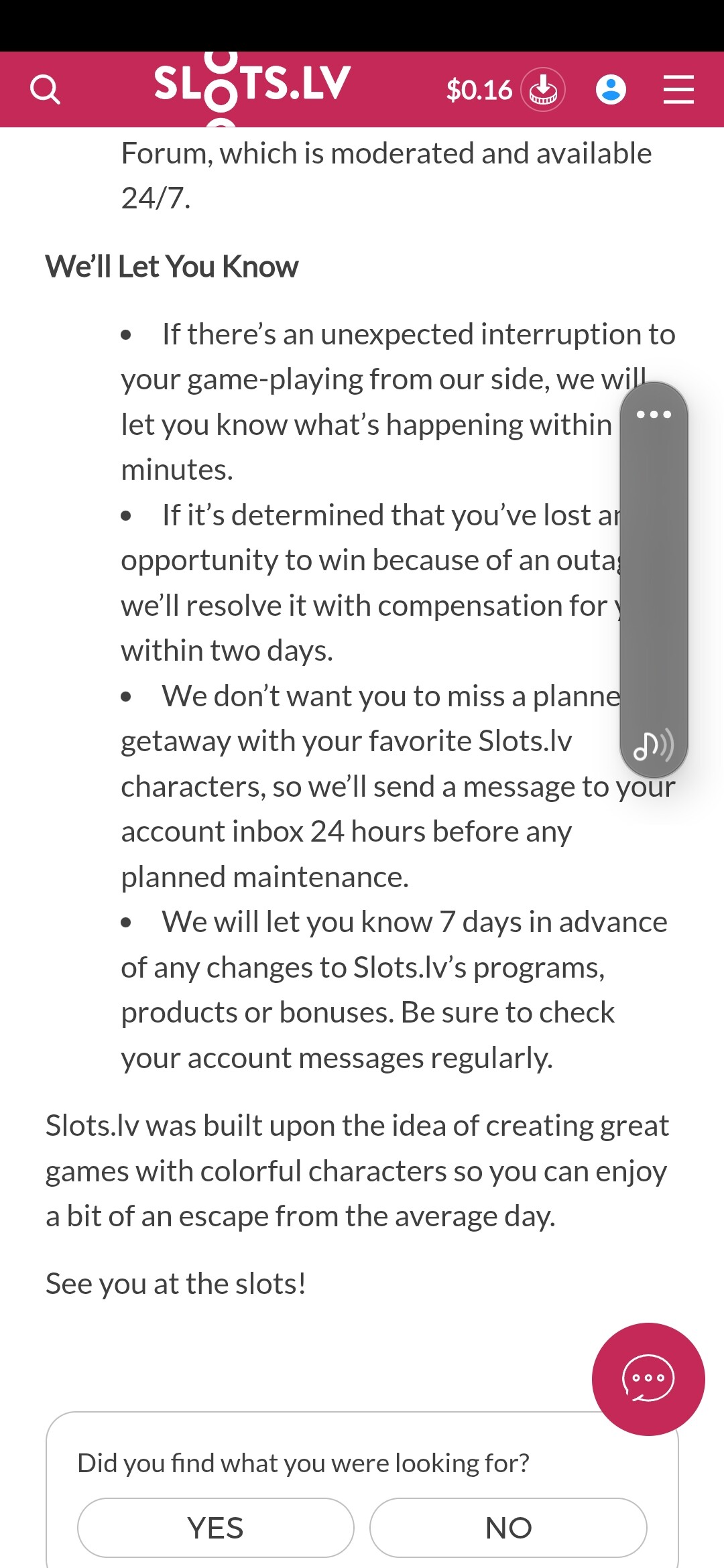
Task: Open the hamburger menu
Action: [678, 89]
